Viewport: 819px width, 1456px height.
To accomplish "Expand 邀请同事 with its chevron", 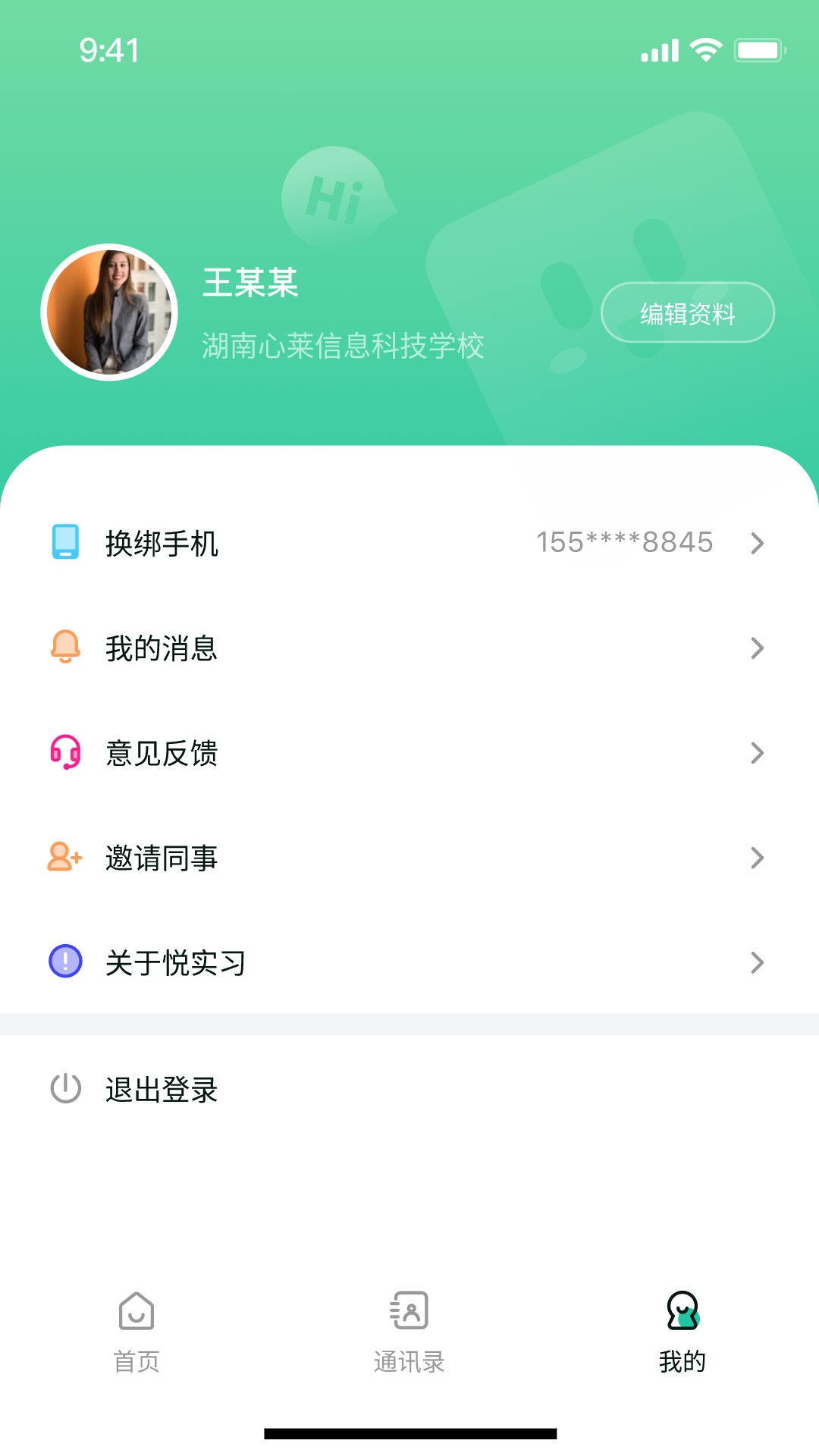I will (x=758, y=858).
